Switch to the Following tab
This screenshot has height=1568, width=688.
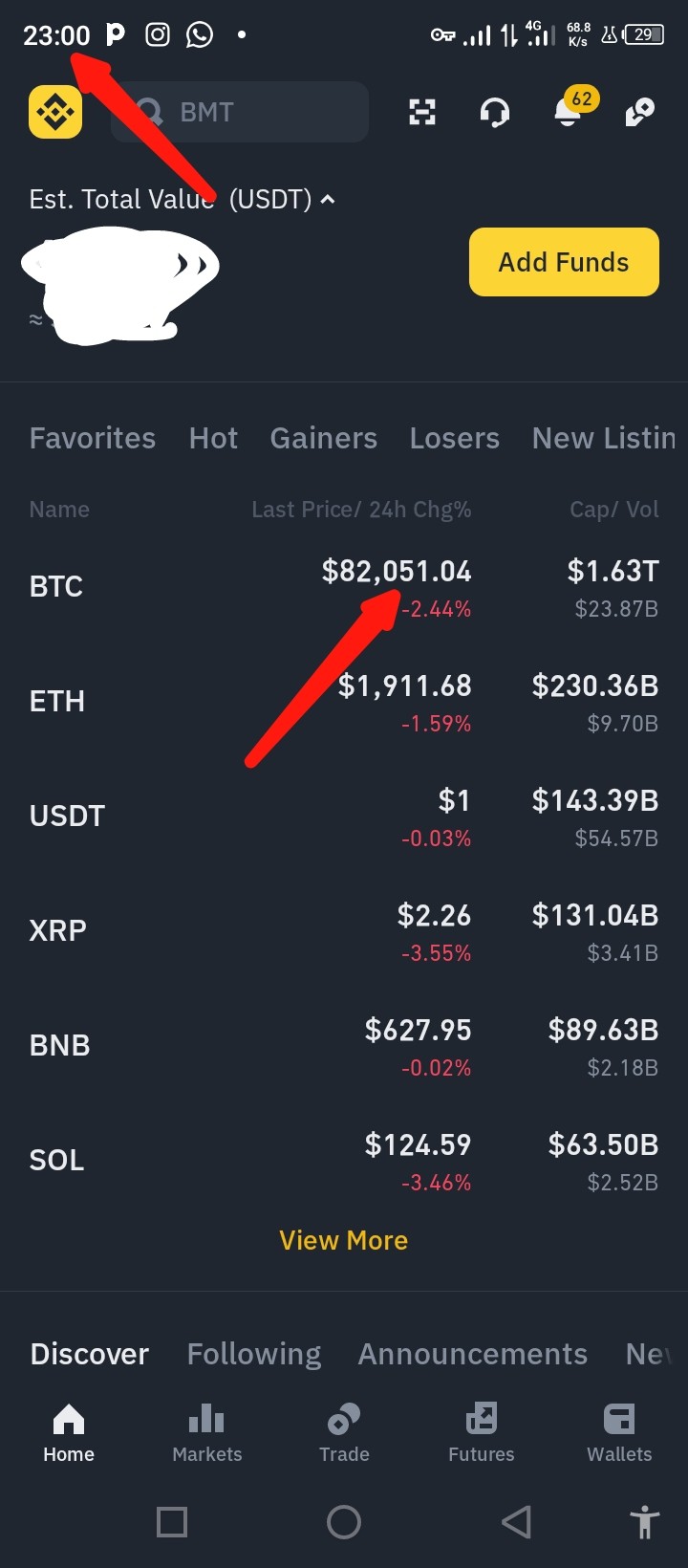[x=254, y=1354]
